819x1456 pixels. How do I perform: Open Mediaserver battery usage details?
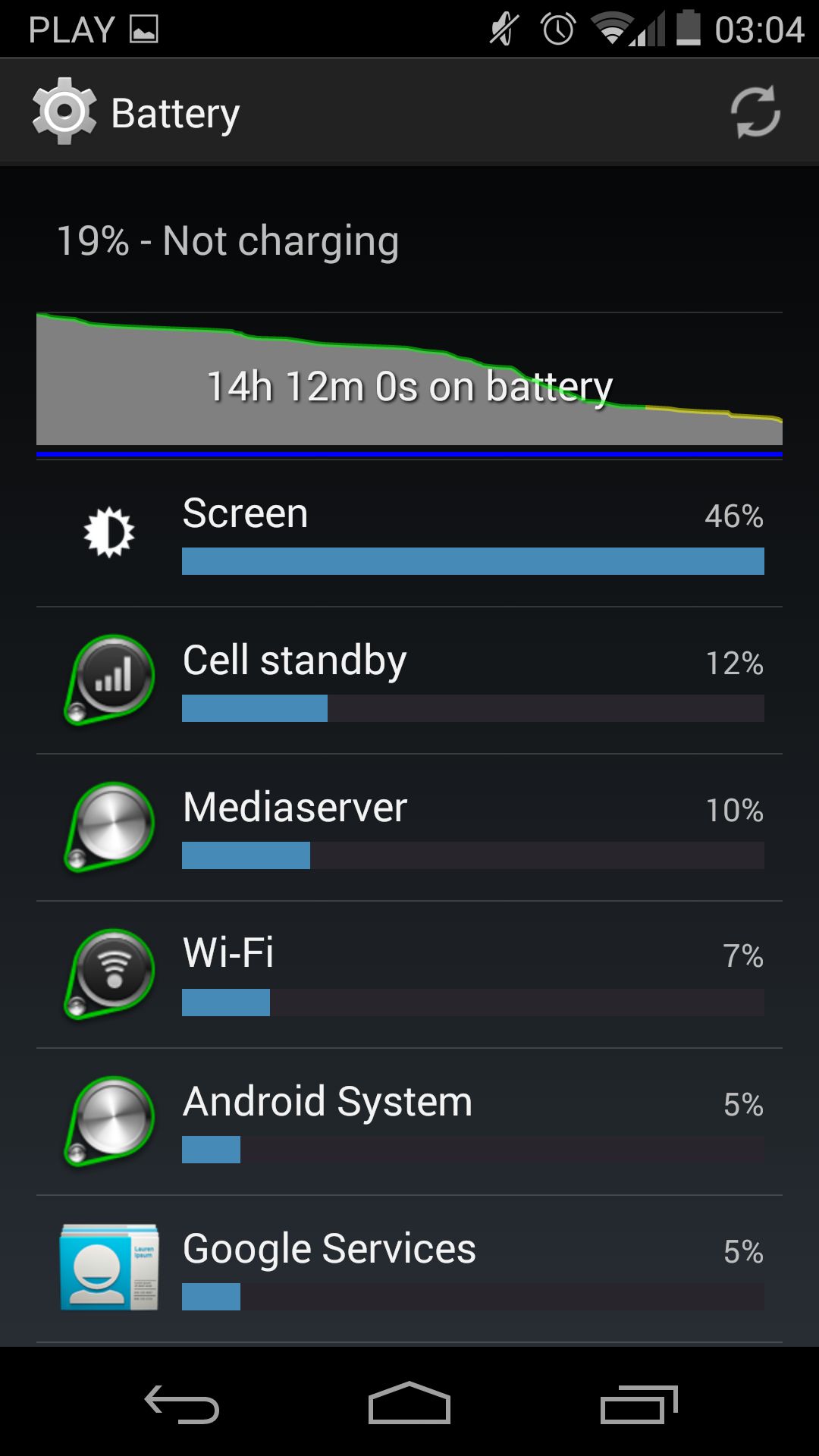(409, 827)
